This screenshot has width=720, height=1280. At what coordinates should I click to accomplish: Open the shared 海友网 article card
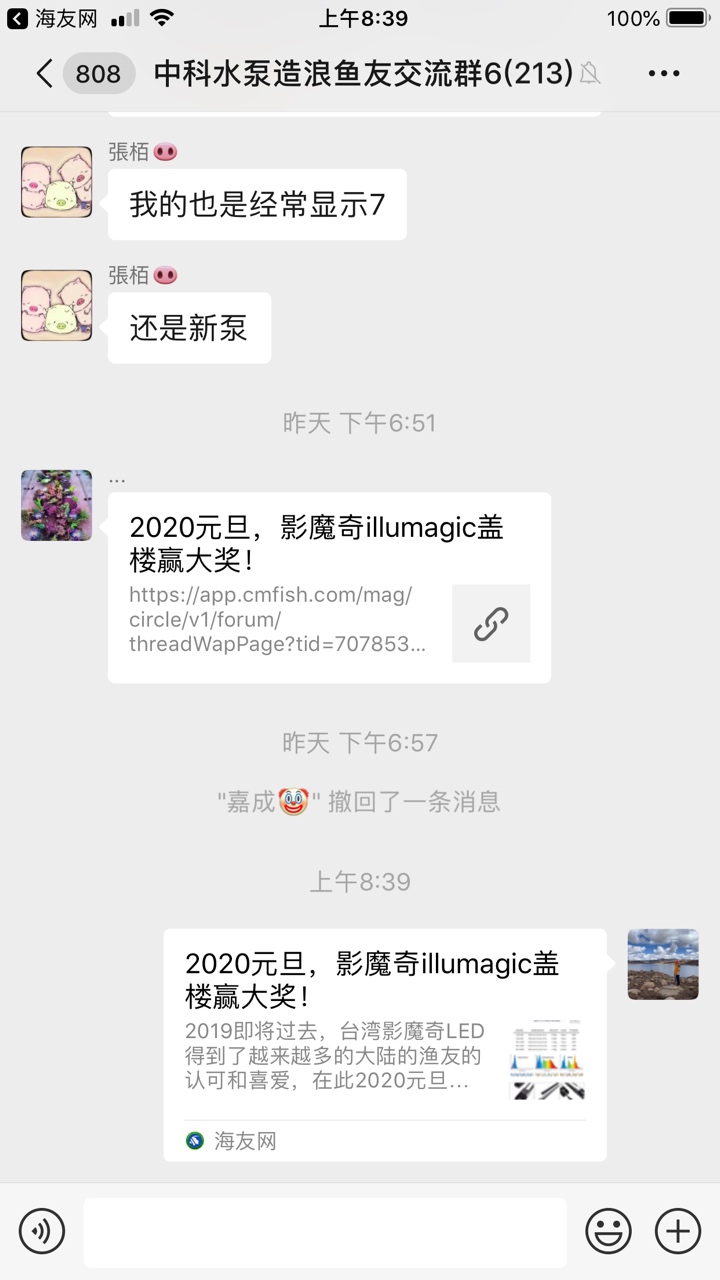point(384,1044)
